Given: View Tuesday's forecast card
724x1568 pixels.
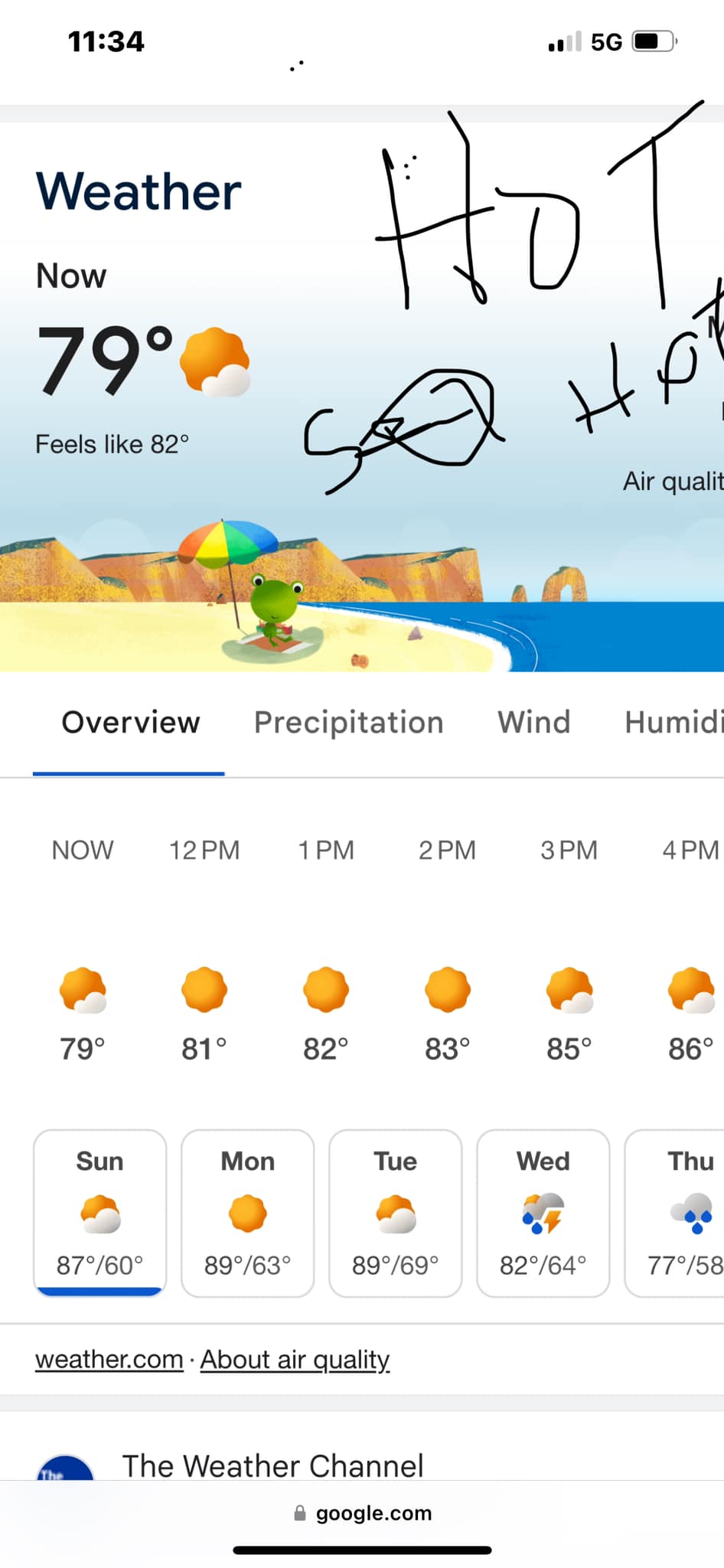Looking at the screenshot, I should point(395,1212).
